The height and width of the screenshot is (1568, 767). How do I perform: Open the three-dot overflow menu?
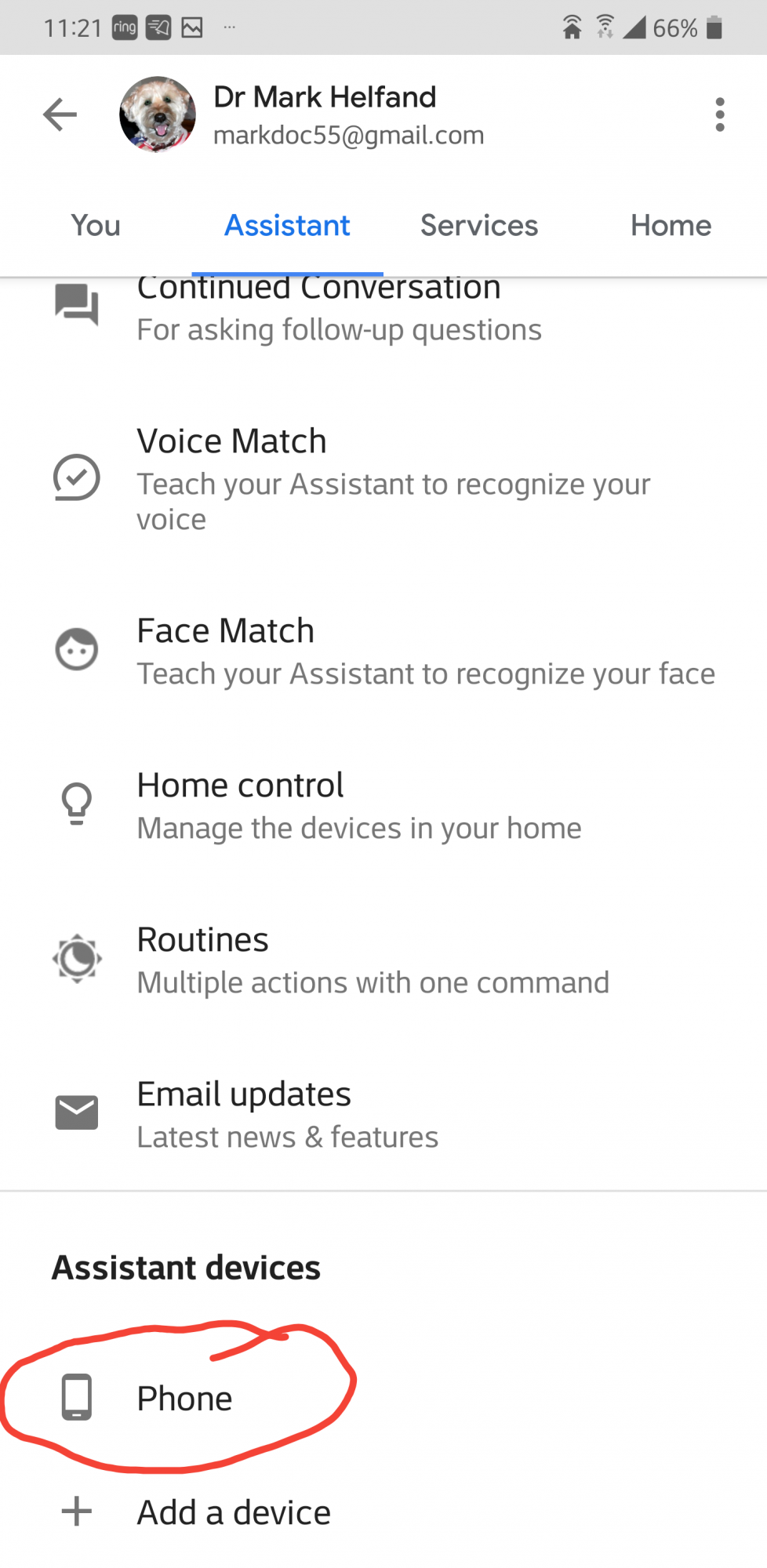[x=719, y=115]
